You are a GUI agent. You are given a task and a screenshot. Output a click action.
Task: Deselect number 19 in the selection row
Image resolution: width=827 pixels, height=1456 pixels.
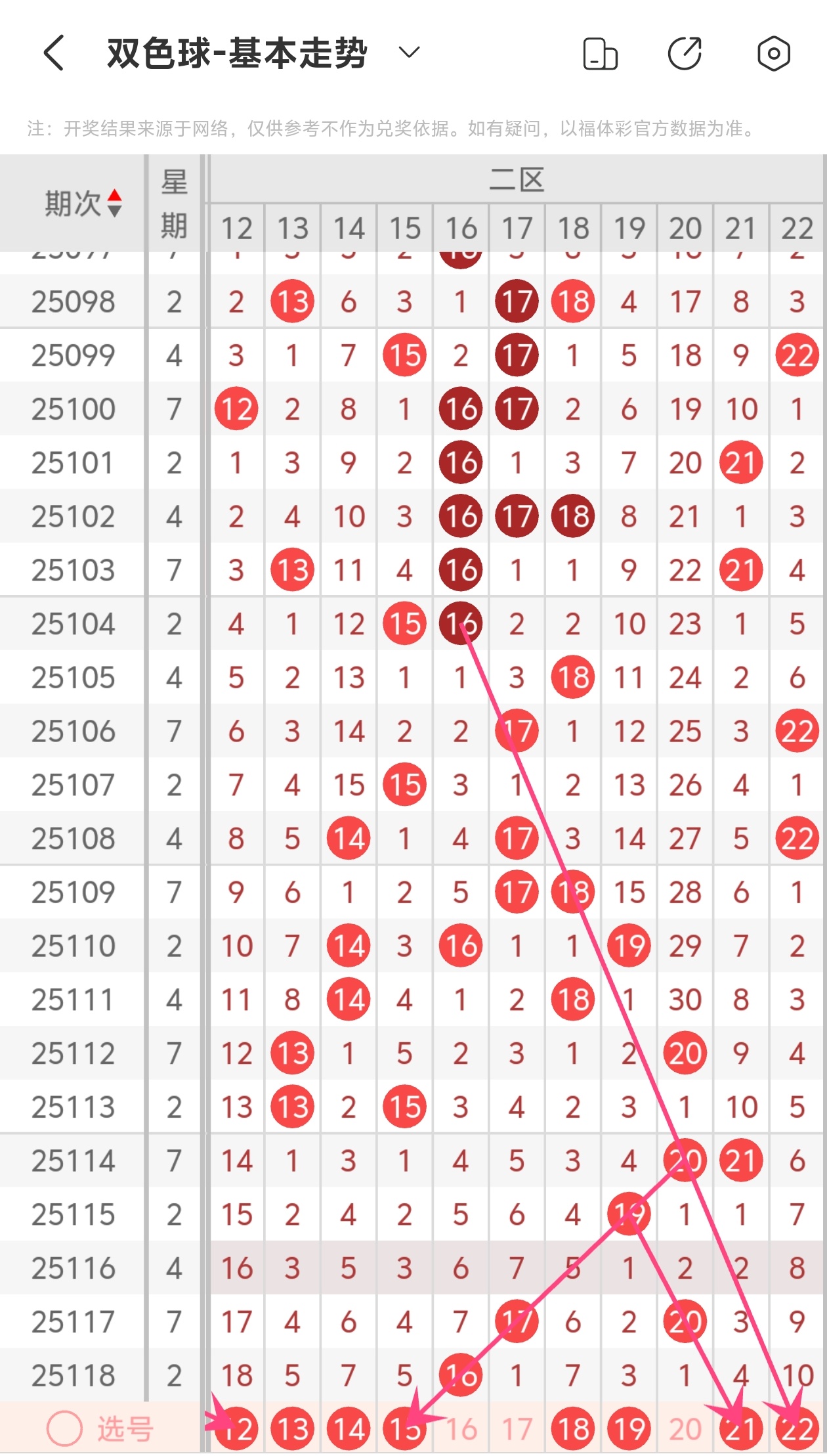tap(629, 1429)
